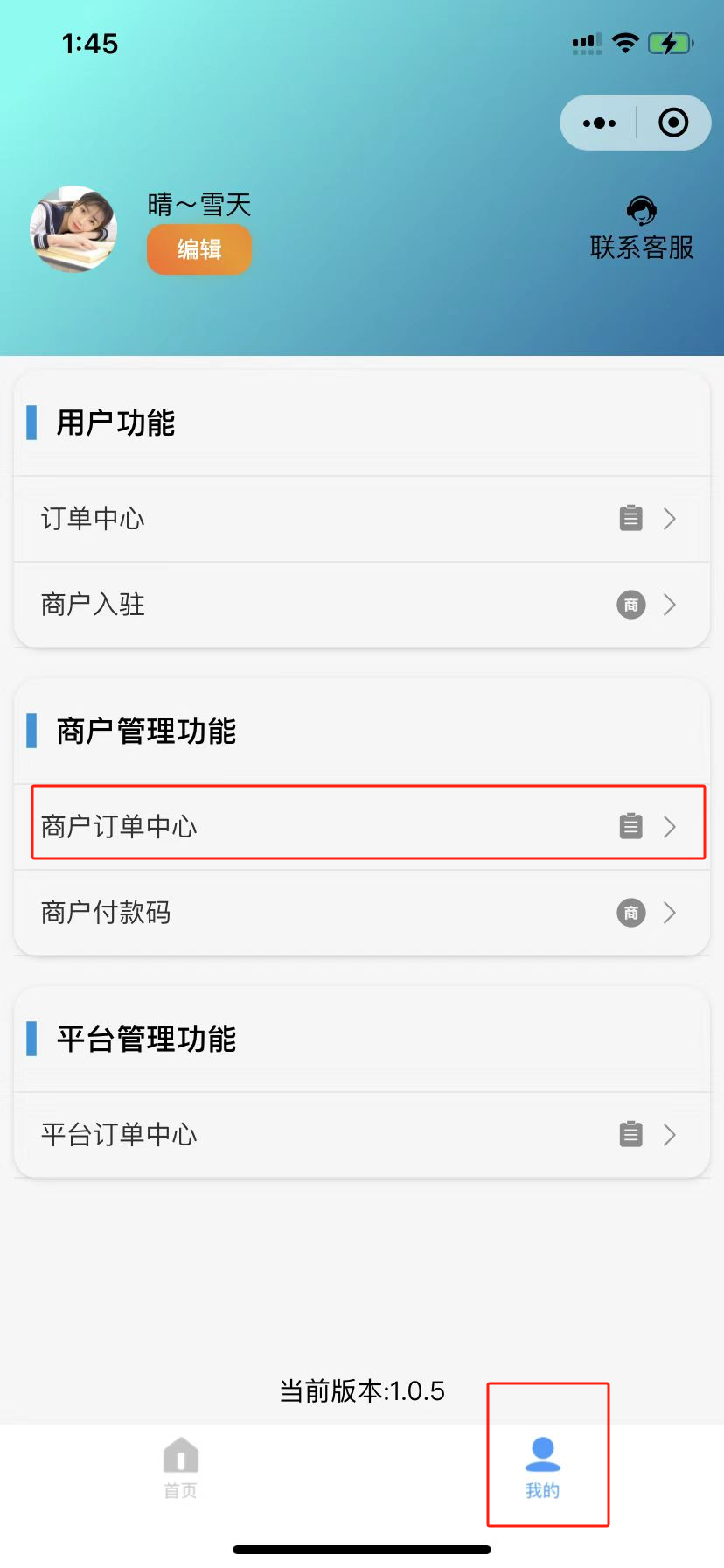The width and height of the screenshot is (724, 1568).
Task: Open 商户订单中心
Action: coord(362,826)
